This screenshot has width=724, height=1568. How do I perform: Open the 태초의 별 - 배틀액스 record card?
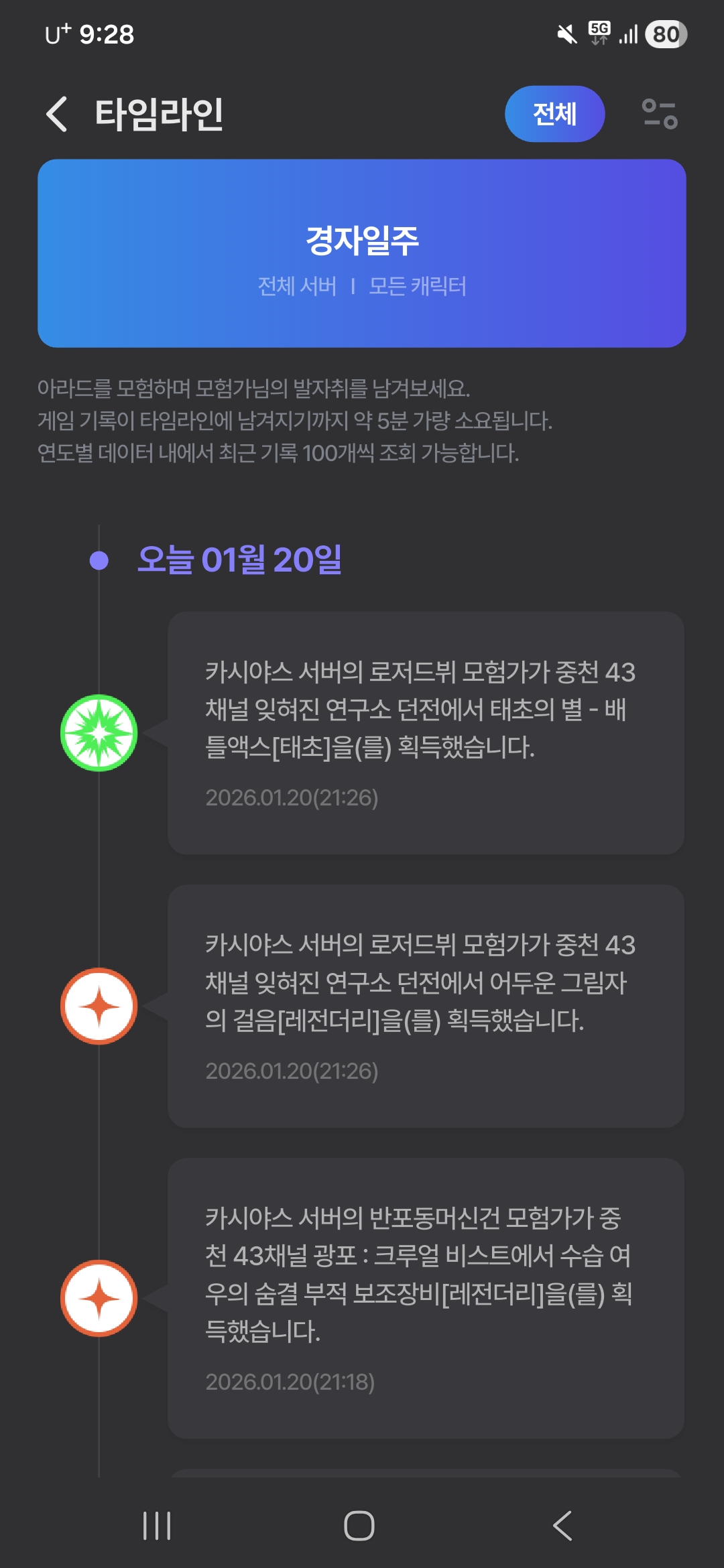click(x=426, y=732)
